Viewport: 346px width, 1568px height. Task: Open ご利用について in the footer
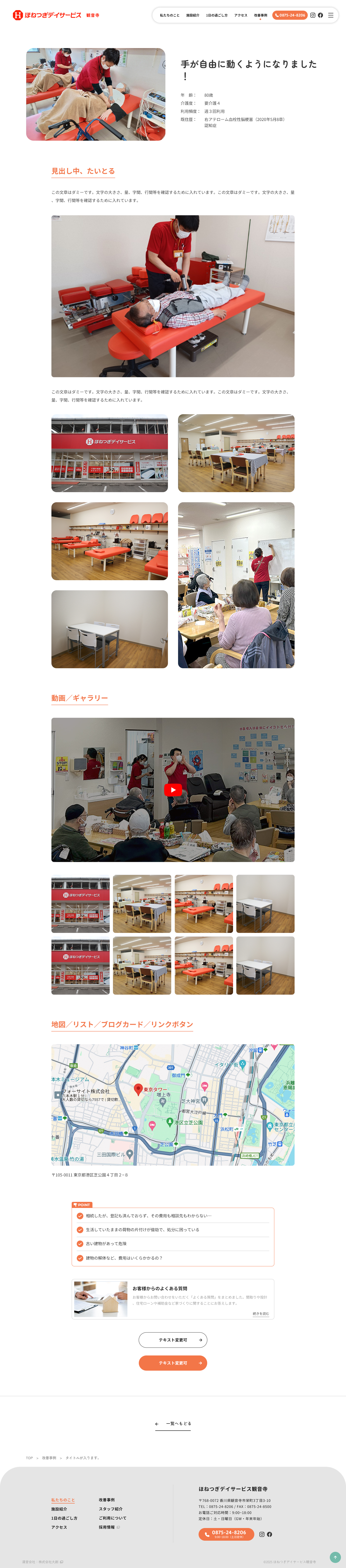point(112,1518)
